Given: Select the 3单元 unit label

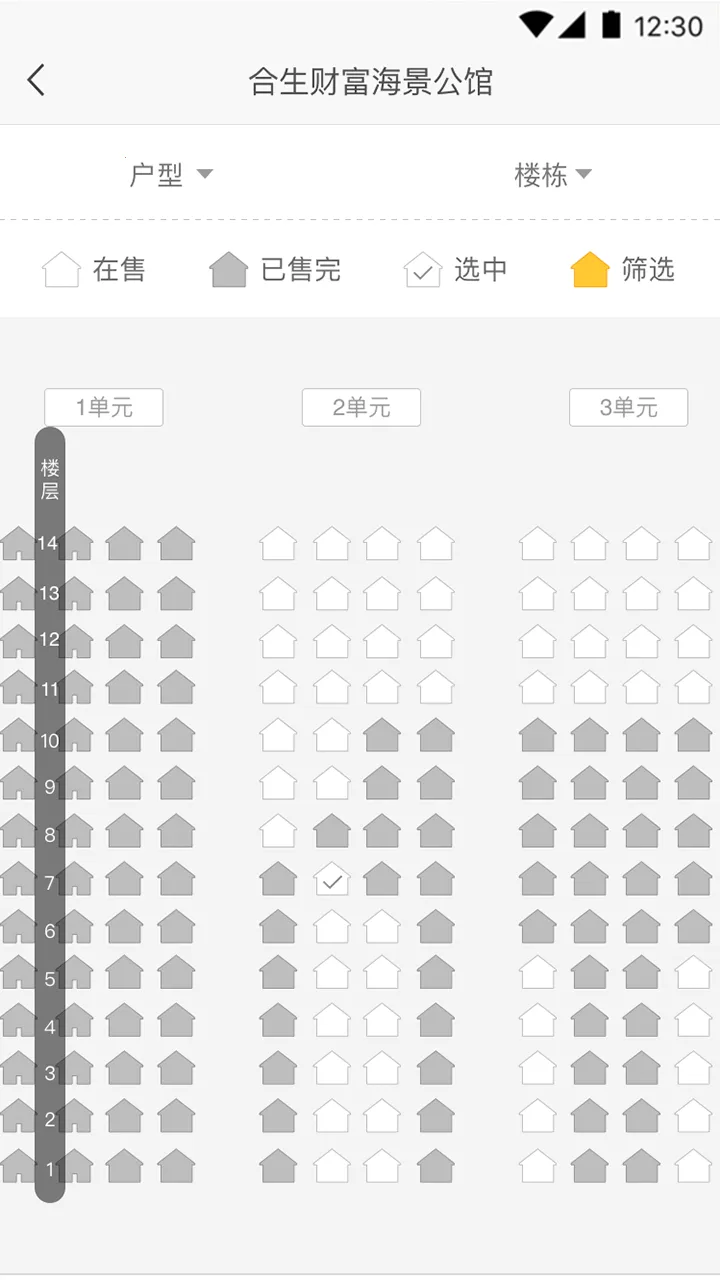Looking at the screenshot, I should coord(628,407).
